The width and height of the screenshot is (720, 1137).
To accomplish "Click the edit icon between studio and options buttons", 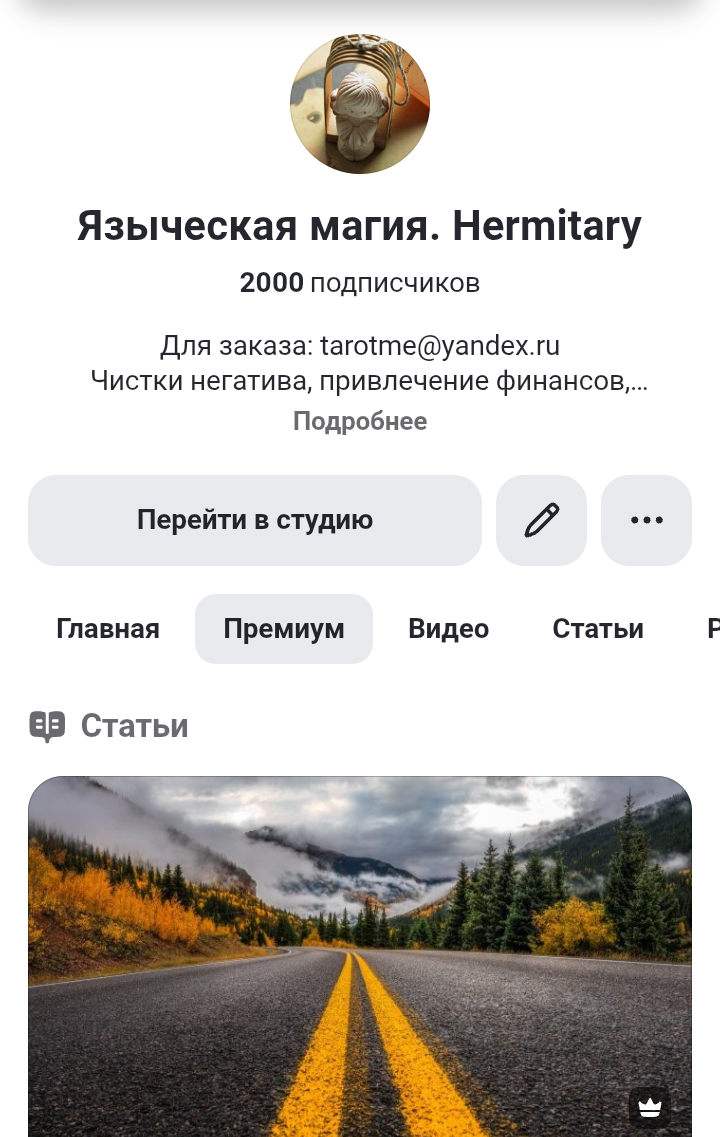I will pos(541,520).
